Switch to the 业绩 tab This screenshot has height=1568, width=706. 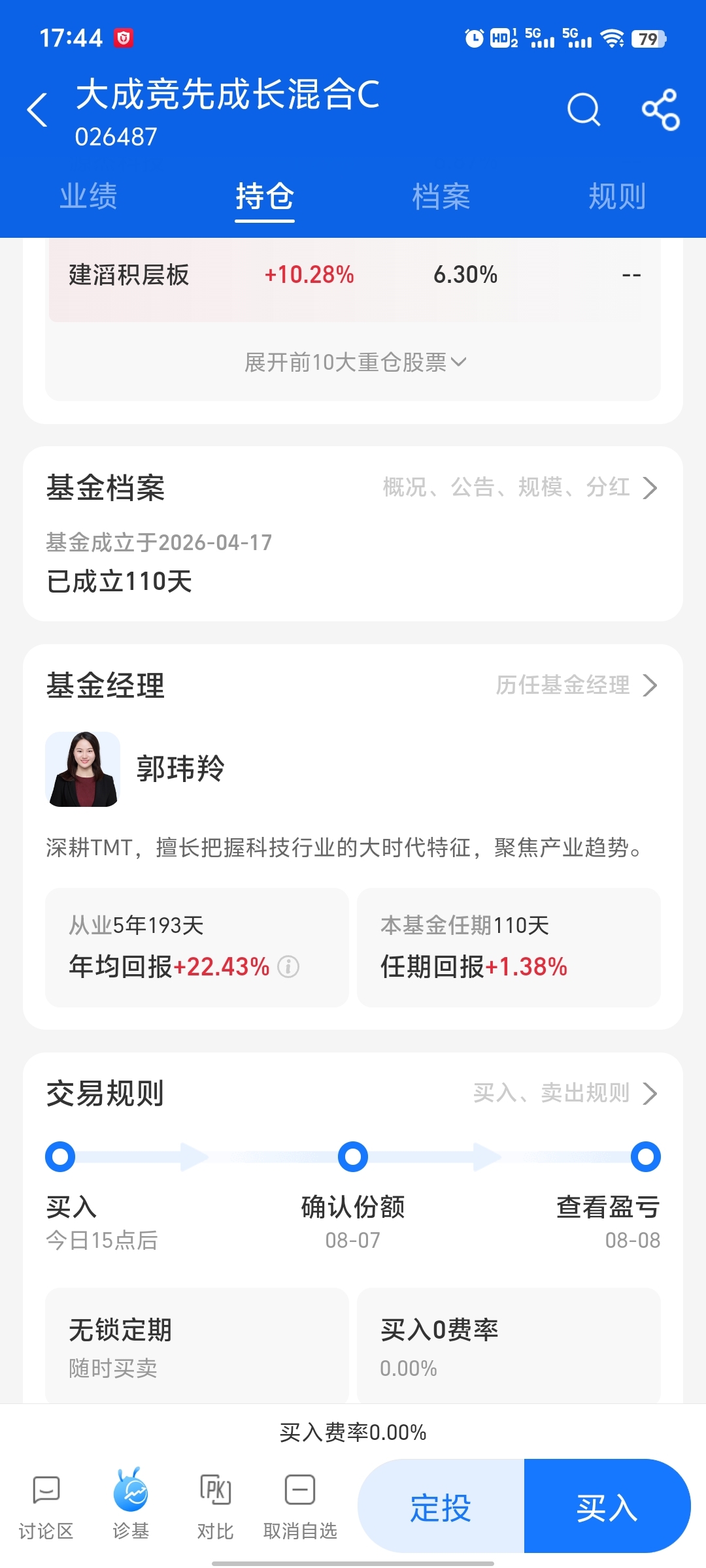pyautogui.click(x=88, y=196)
